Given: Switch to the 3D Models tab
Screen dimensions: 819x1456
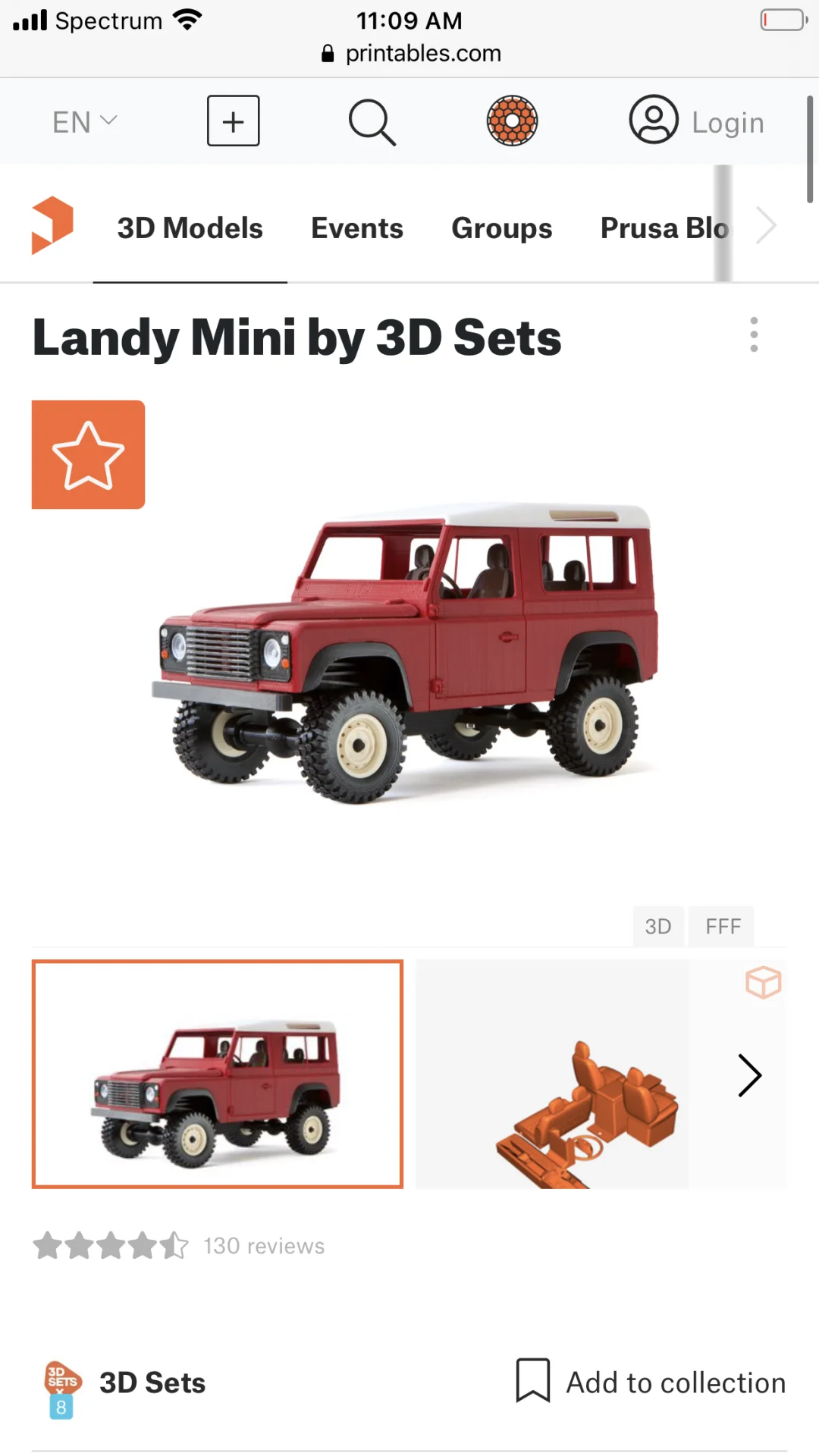Looking at the screenshot, I should (x=190, y=228).
